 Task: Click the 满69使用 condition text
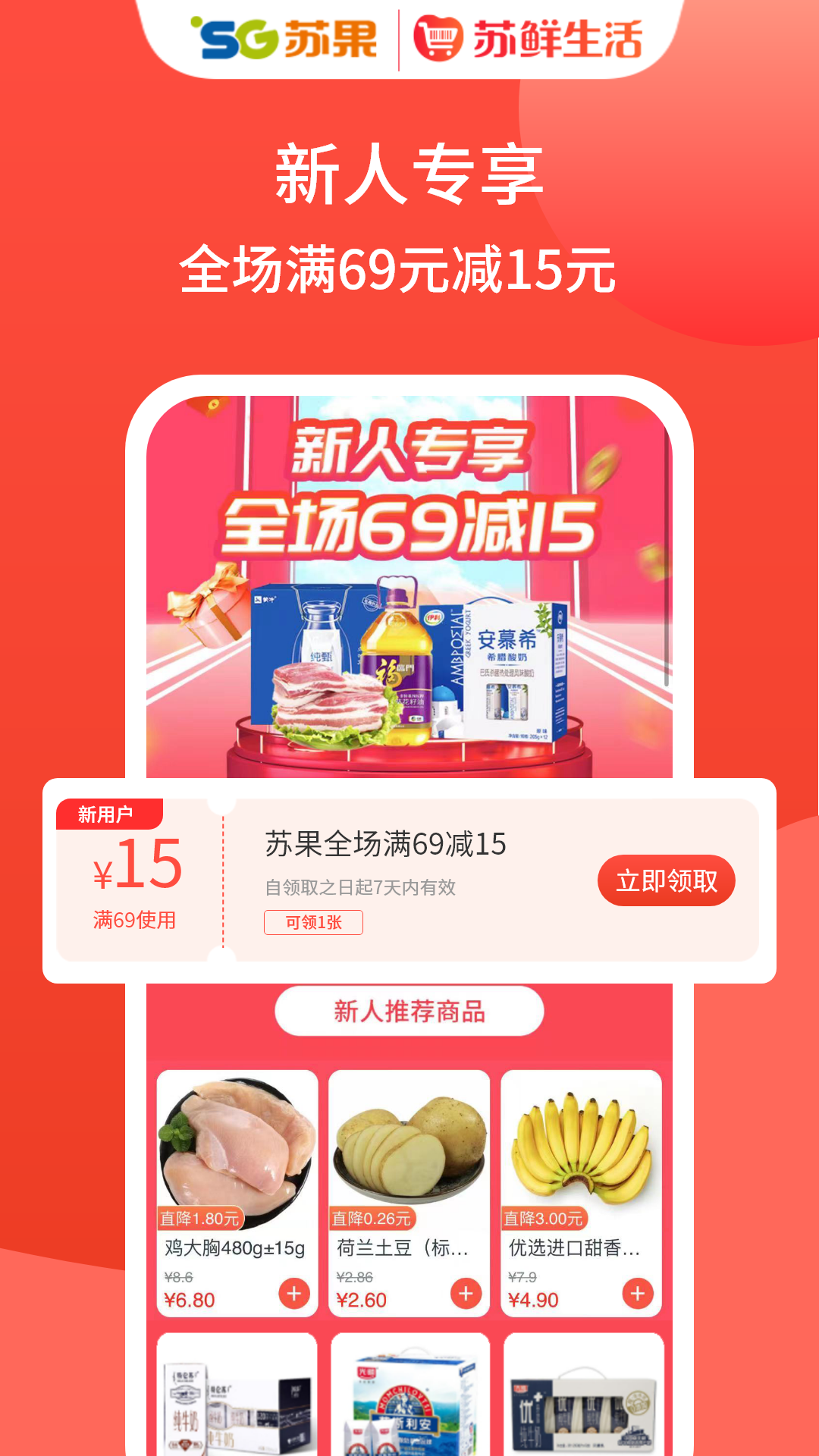(x=136, y=919)
